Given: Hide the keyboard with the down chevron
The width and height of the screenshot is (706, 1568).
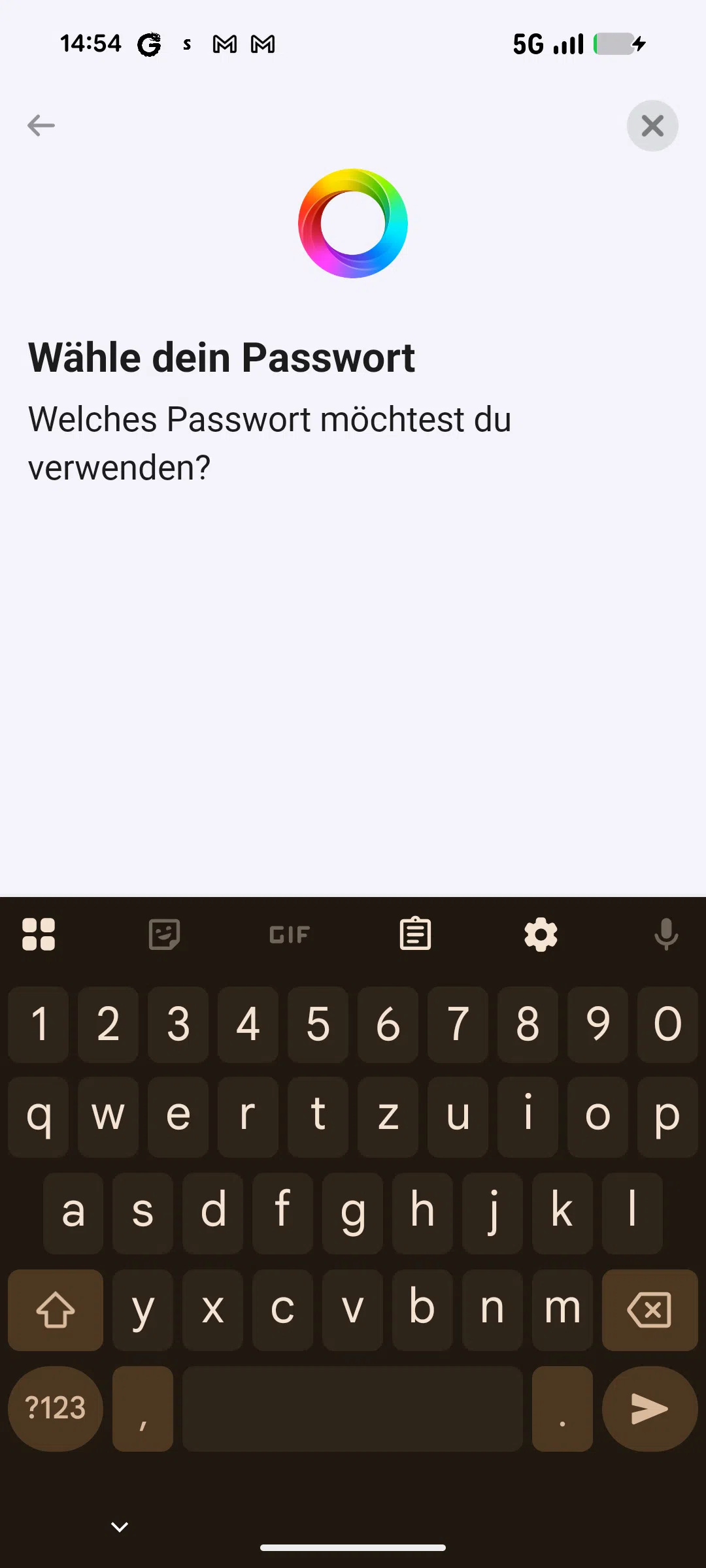Looking at the screenshot, I should coord(120,1527).
